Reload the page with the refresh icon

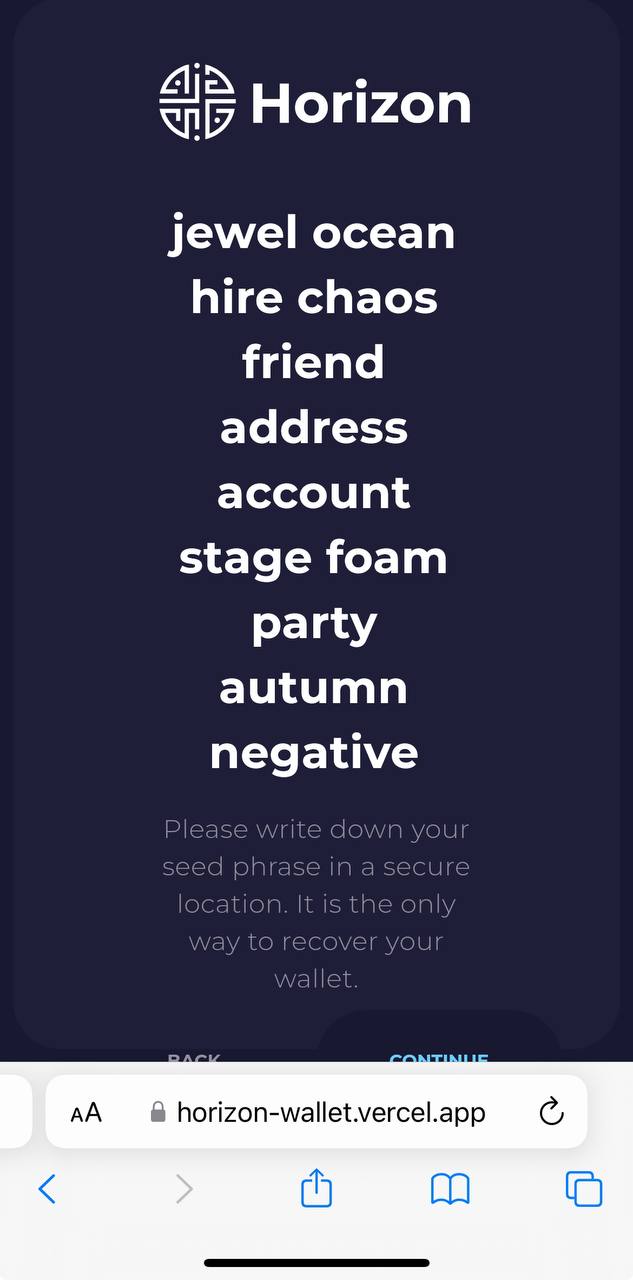tap(552, 1112)
